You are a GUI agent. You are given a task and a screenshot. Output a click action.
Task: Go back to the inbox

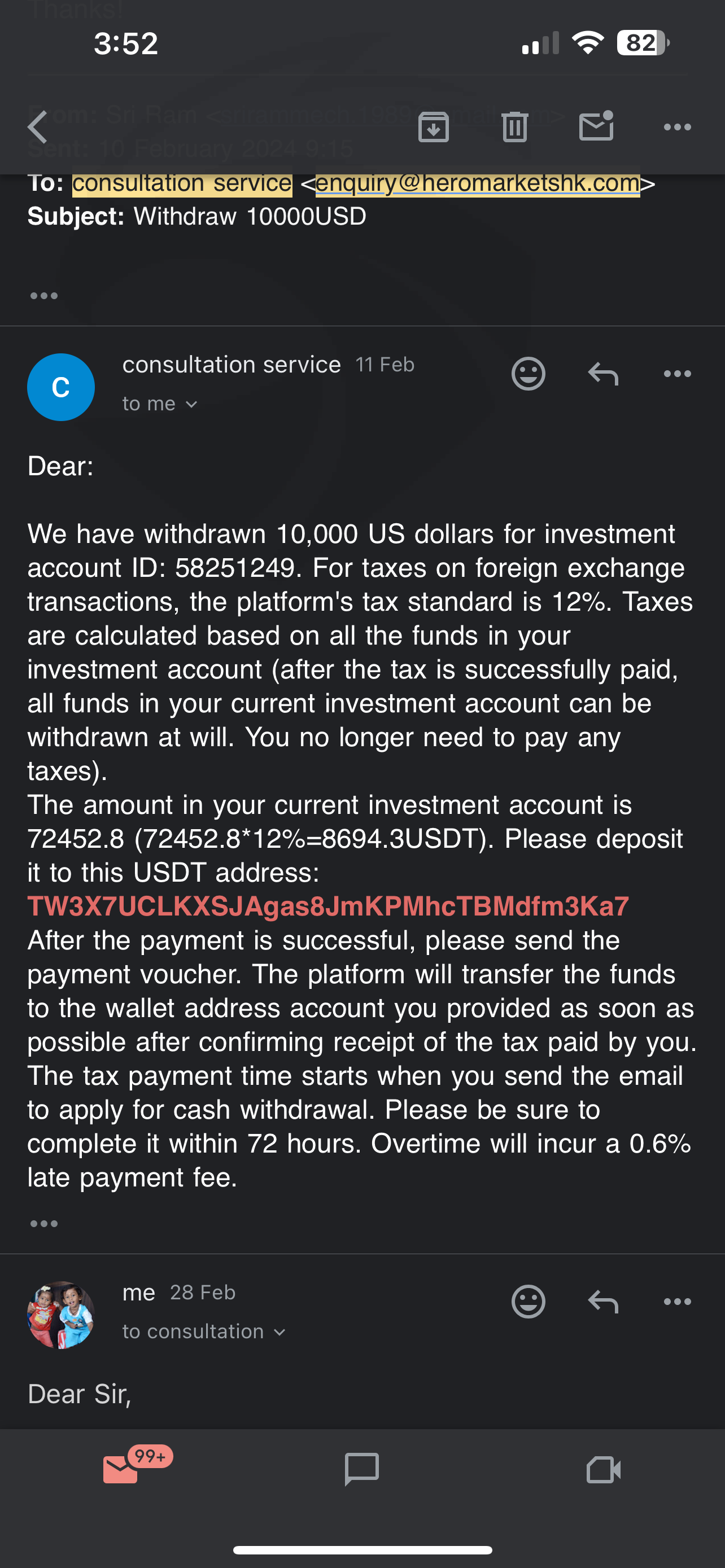coord(38,127)
